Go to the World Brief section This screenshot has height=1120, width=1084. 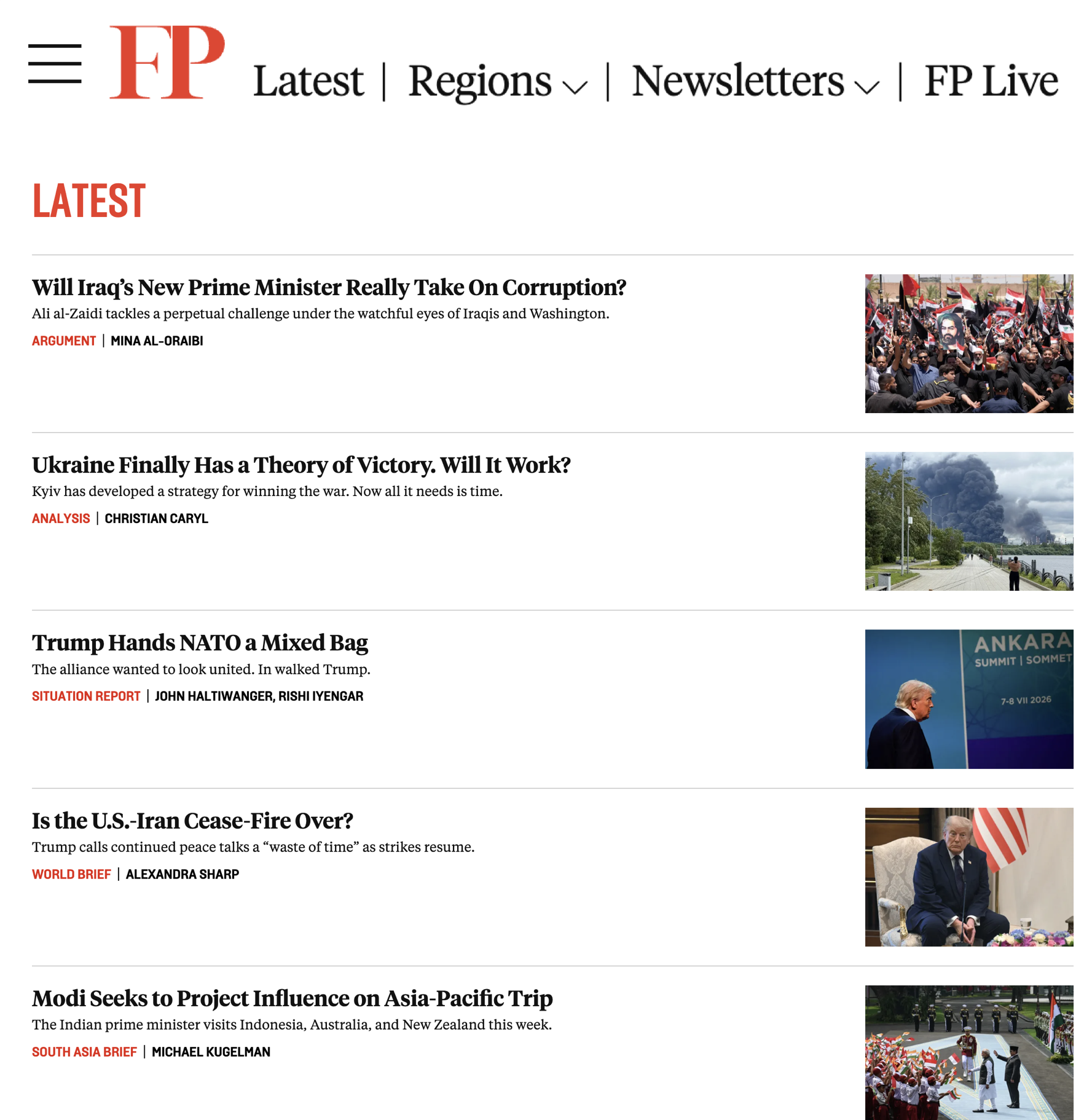pos(71,874)
